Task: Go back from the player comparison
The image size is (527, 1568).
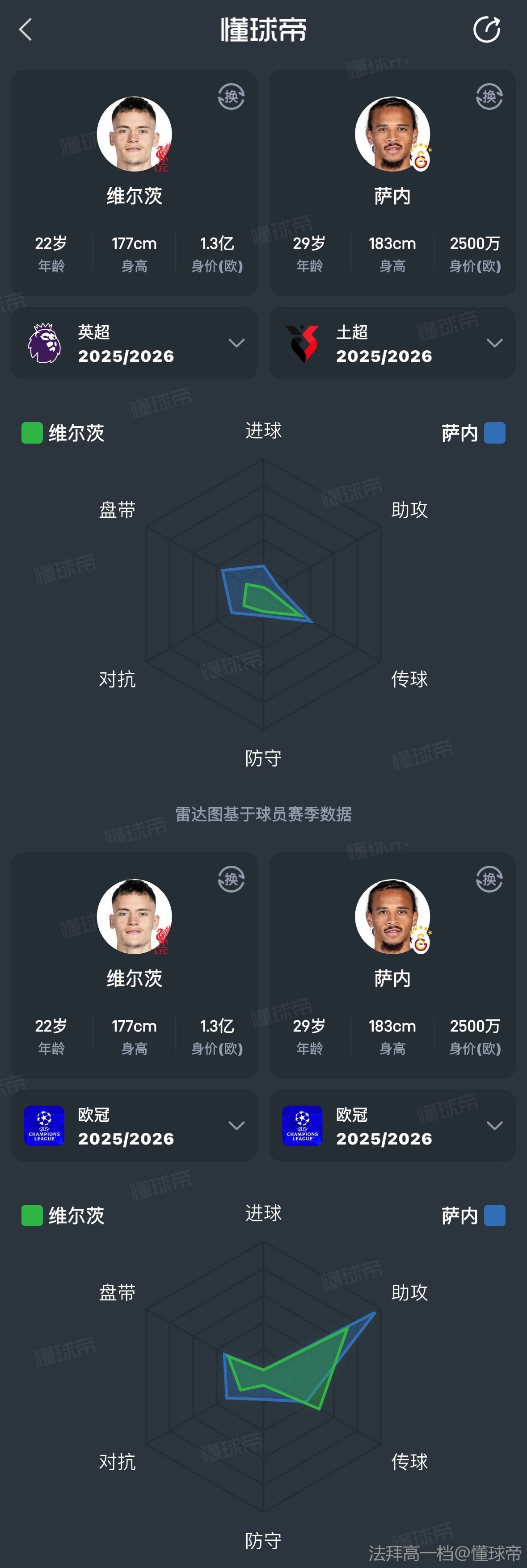Action: [25, 29]
